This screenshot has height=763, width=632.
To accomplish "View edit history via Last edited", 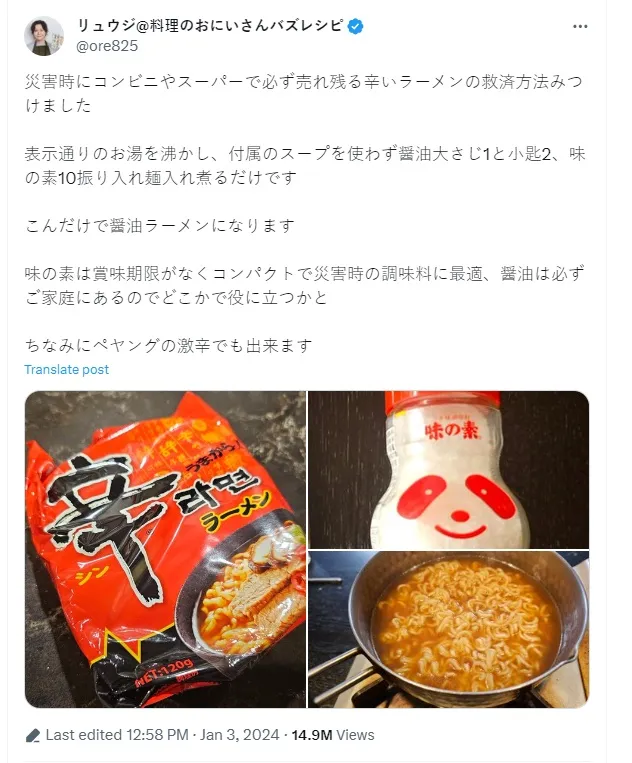I will coord(116,735).
